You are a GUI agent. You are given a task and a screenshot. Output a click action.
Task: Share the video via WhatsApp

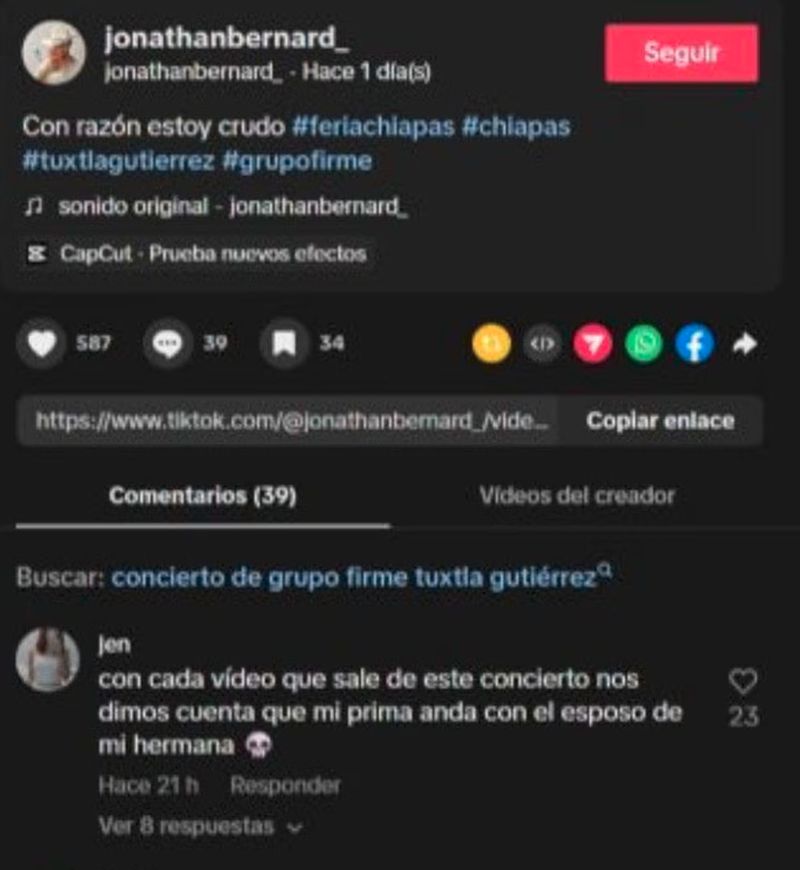coord(644,344)
